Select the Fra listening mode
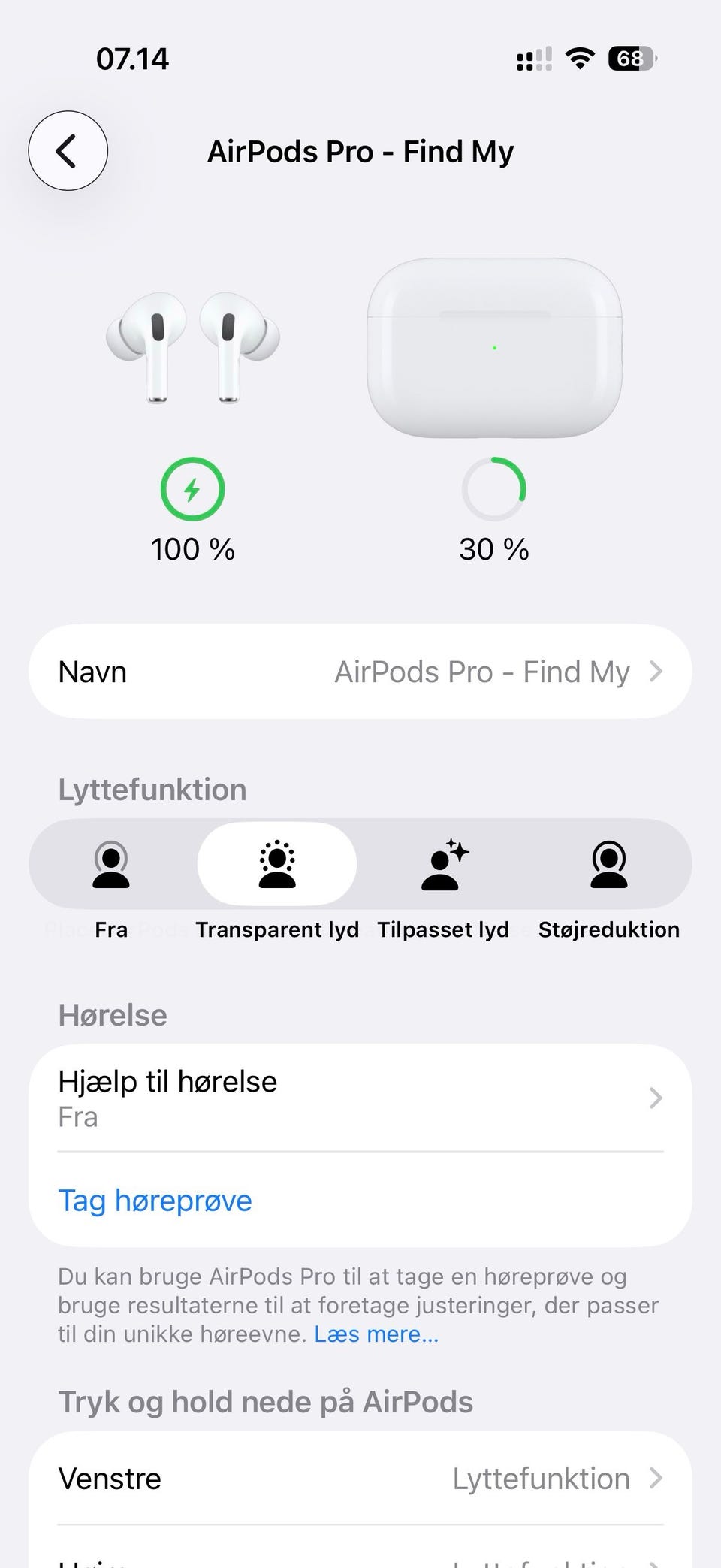This screenshot has width=721, height=1568. tap(111, 865)
